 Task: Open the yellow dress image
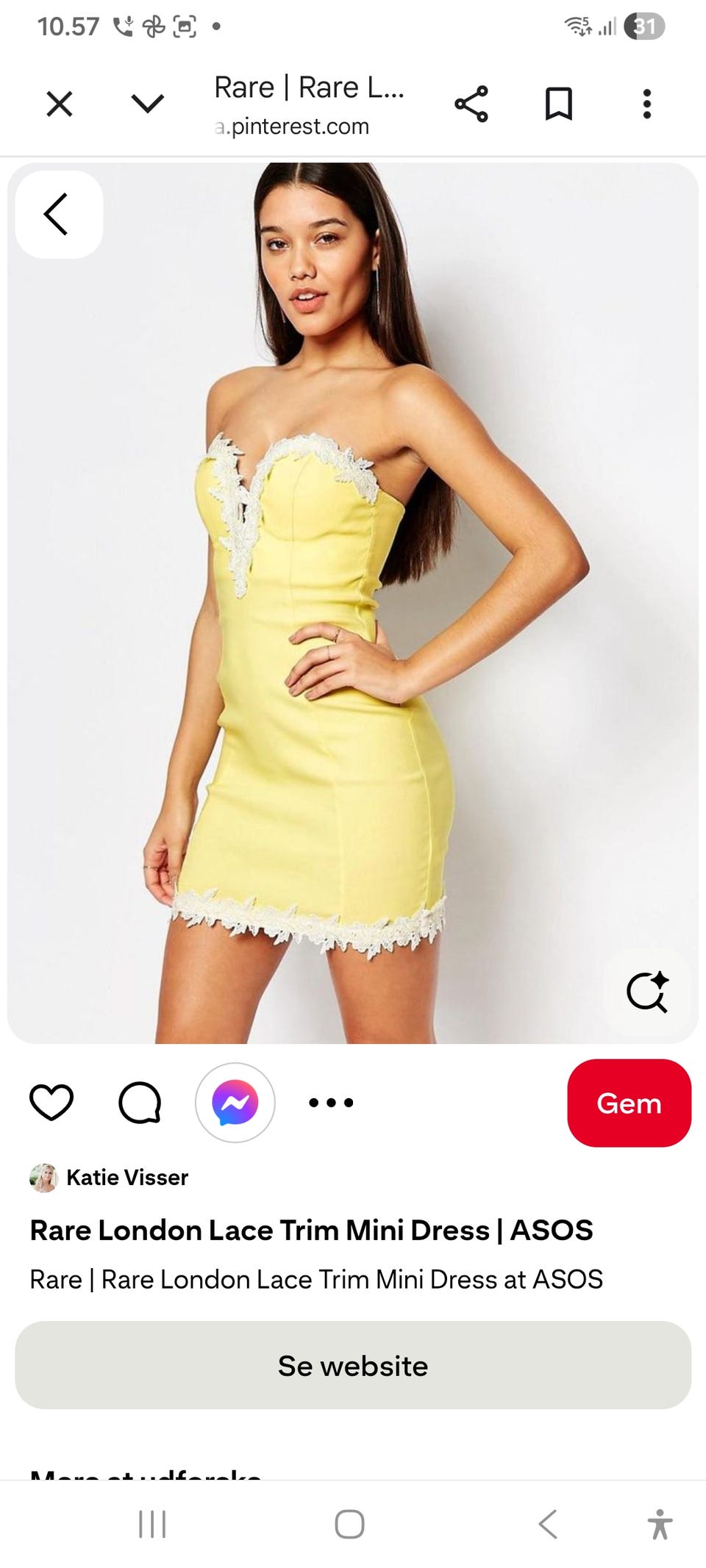pyautogui.click(x=353, y=603)
